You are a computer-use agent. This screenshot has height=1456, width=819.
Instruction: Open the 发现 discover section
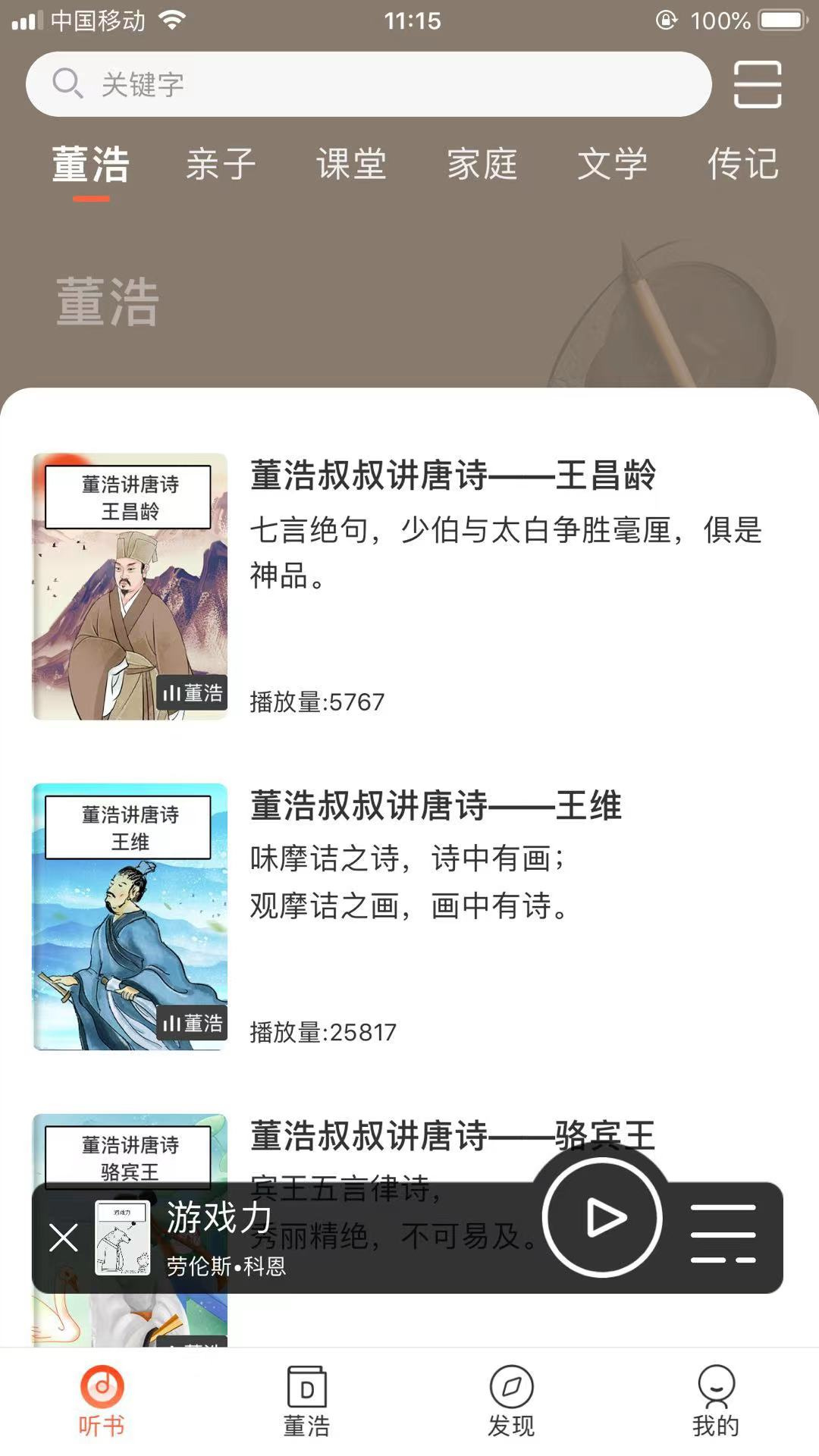click(x=512, y=1403)
